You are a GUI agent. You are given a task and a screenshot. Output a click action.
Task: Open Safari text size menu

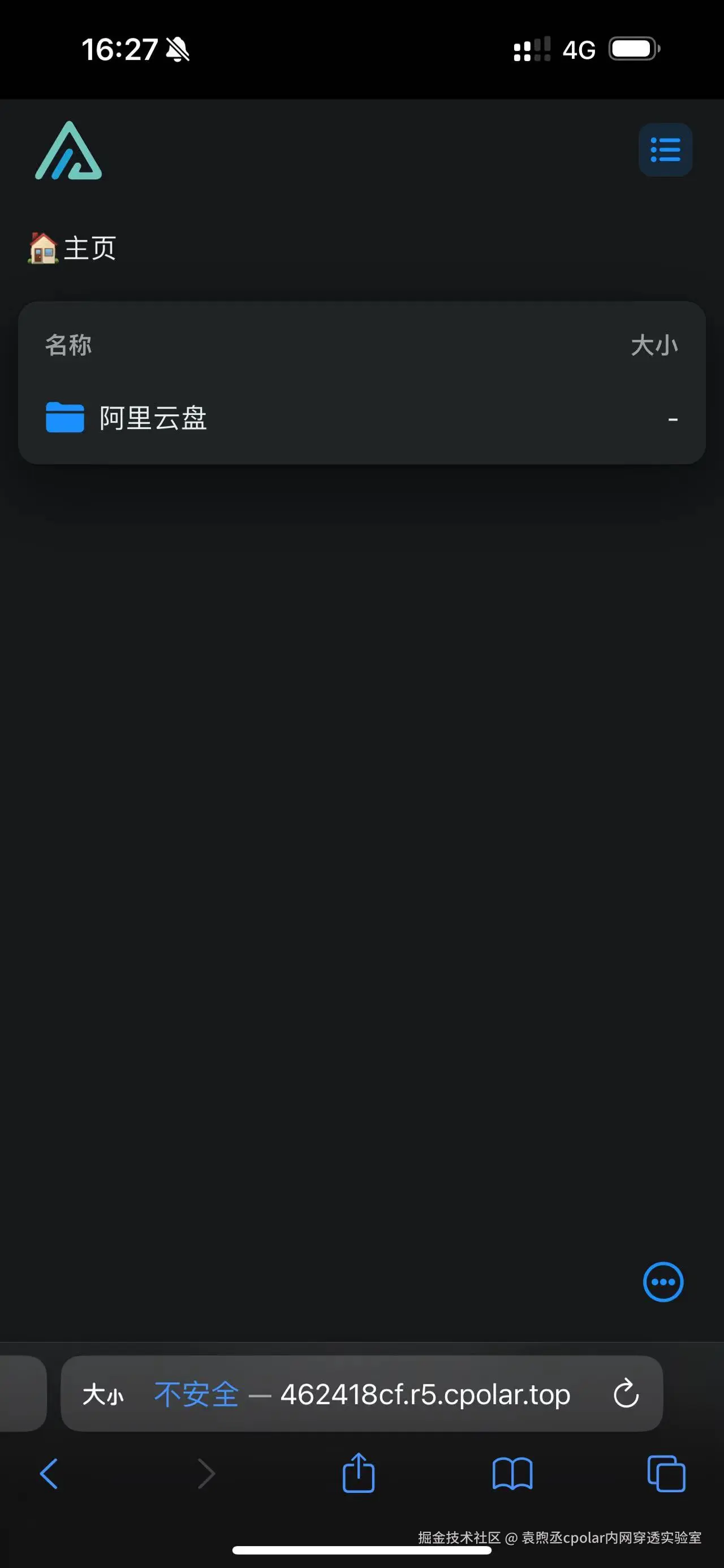click(103, 1394)
